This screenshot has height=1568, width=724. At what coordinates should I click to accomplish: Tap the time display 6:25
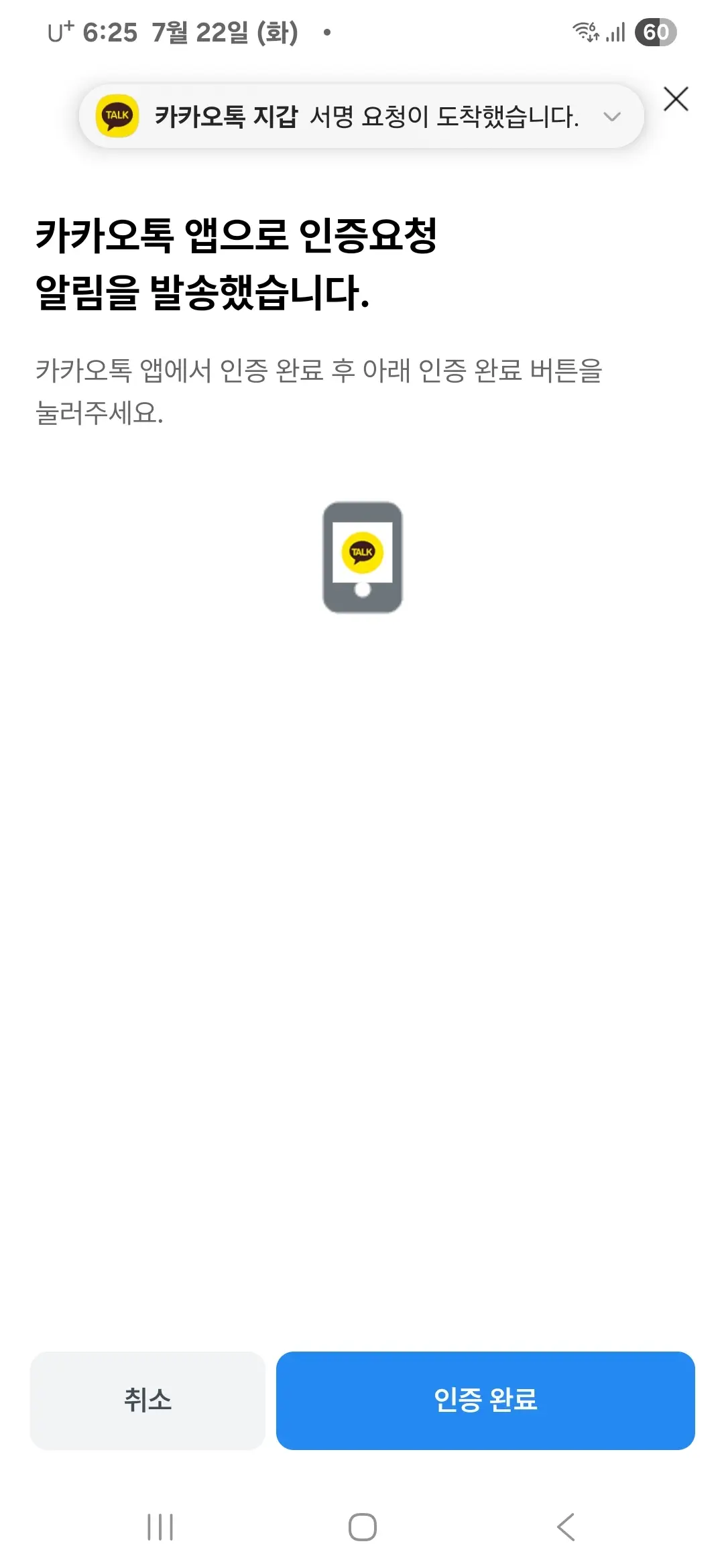[111, 31]
